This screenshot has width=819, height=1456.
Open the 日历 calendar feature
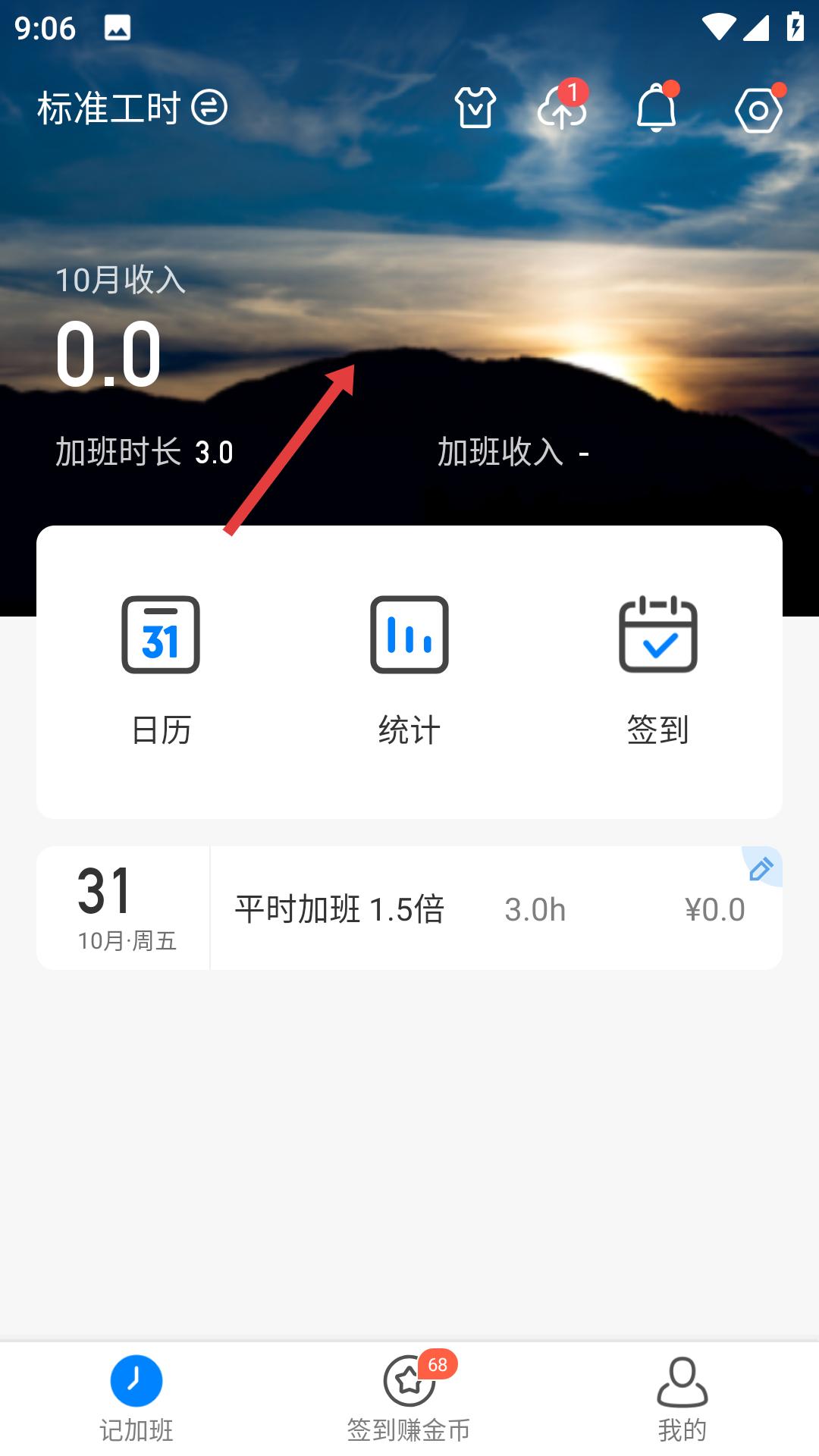coord(161,667)
